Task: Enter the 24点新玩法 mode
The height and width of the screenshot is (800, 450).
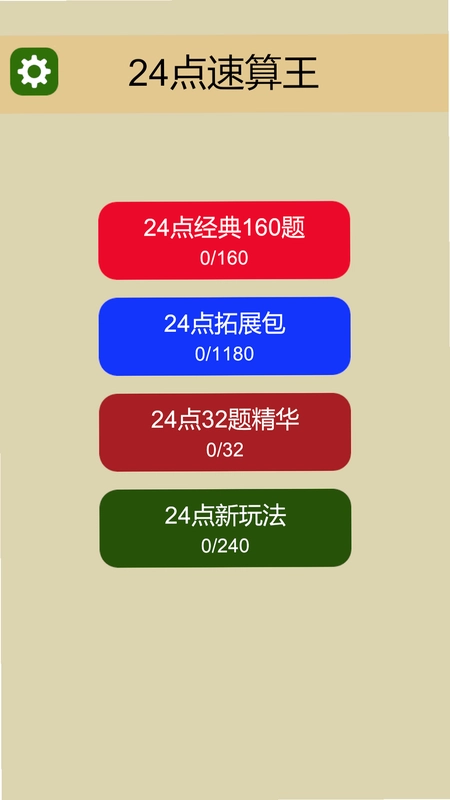Action: (x=226, y=528)
